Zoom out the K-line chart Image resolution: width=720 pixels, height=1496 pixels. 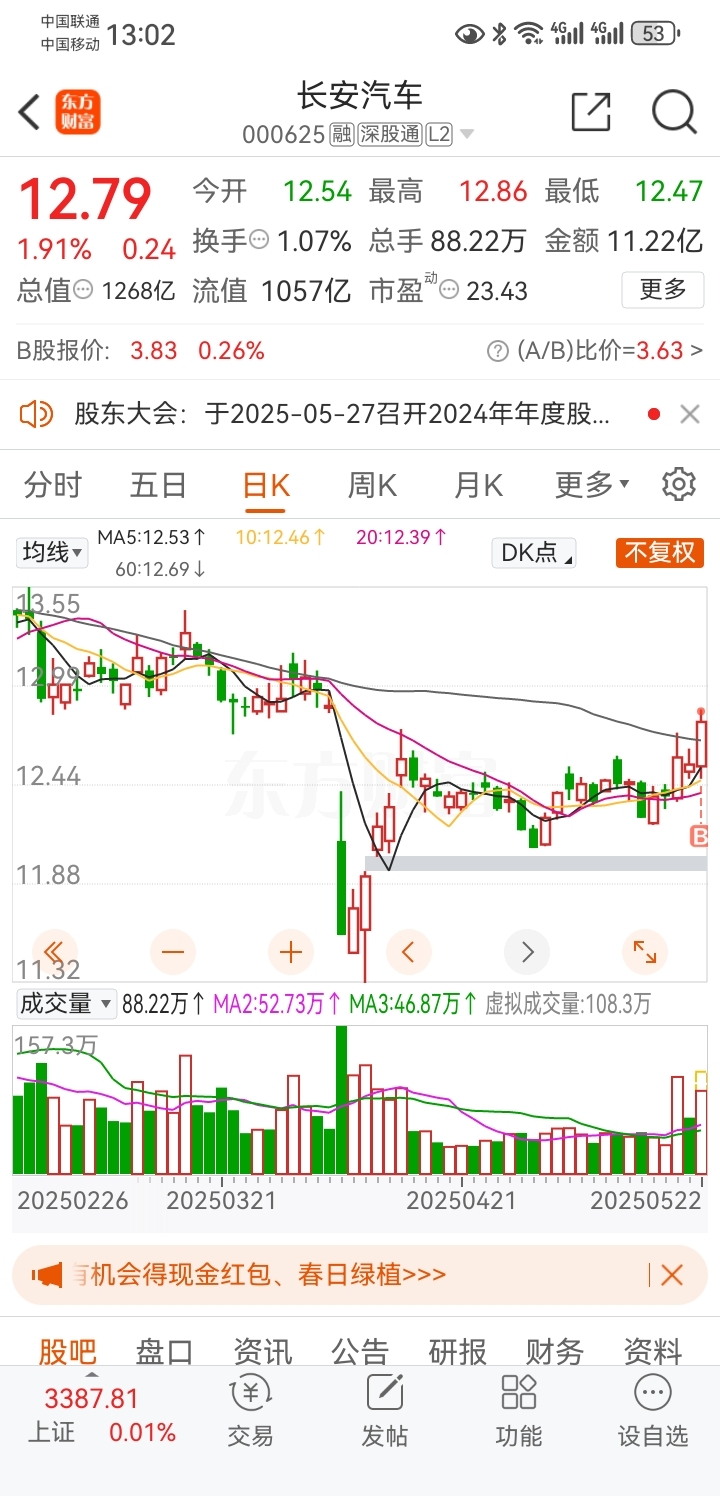tap(173, 952)
